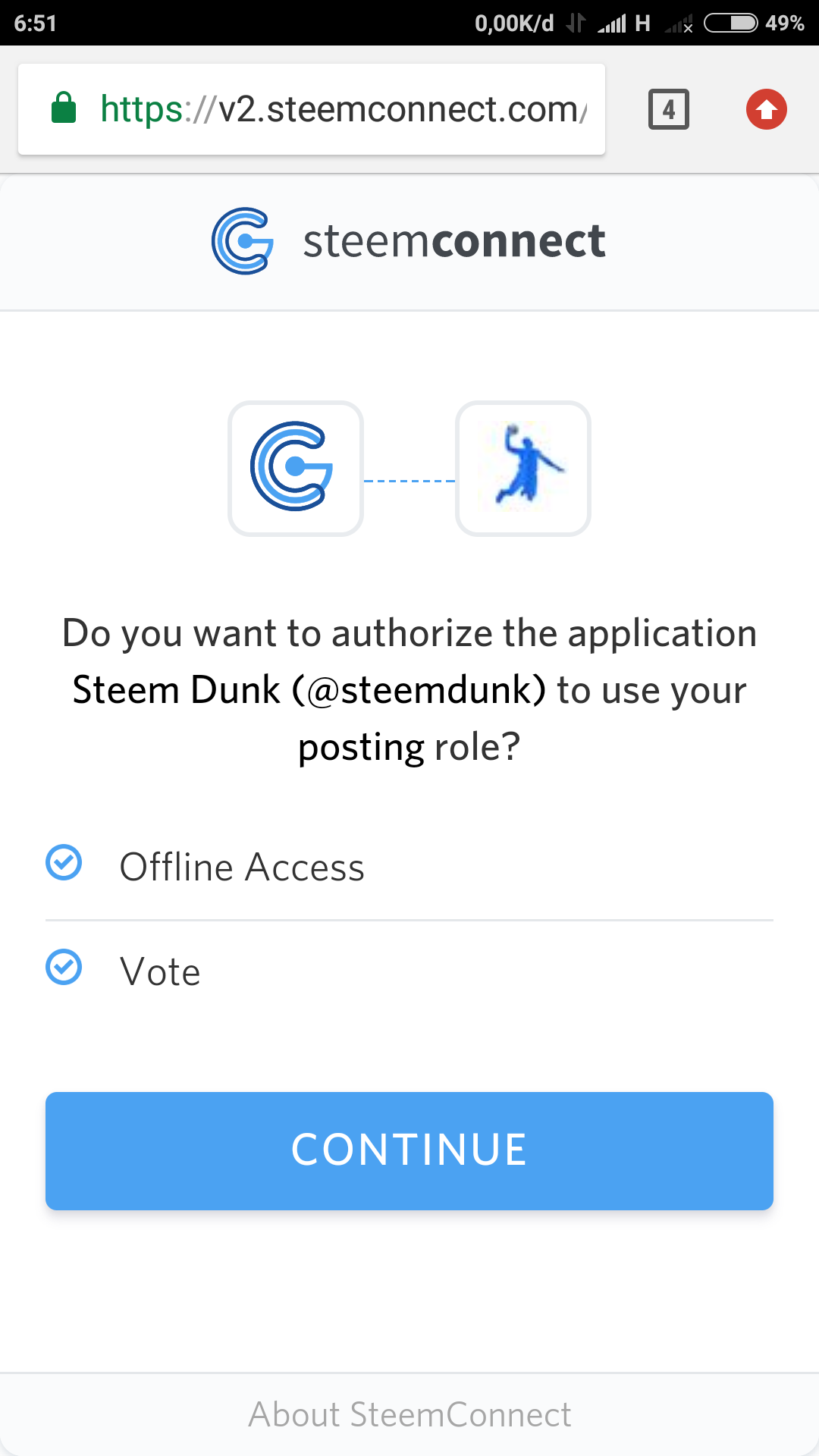Open the browser tab switcher
The height and width of the screenshot is (1456, 819).
tap(668, 109)
